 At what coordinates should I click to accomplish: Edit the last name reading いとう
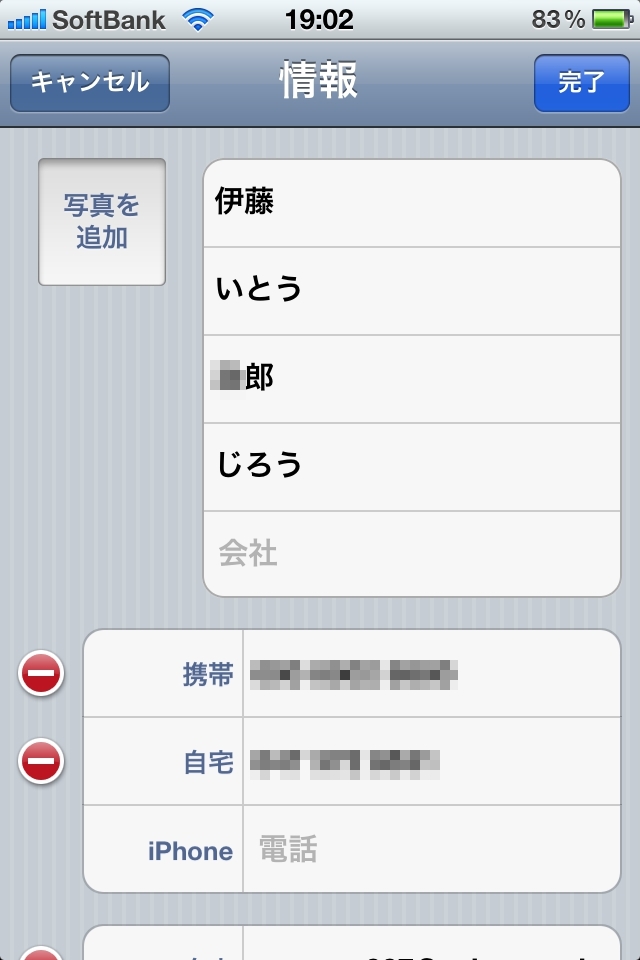(411, 290)
